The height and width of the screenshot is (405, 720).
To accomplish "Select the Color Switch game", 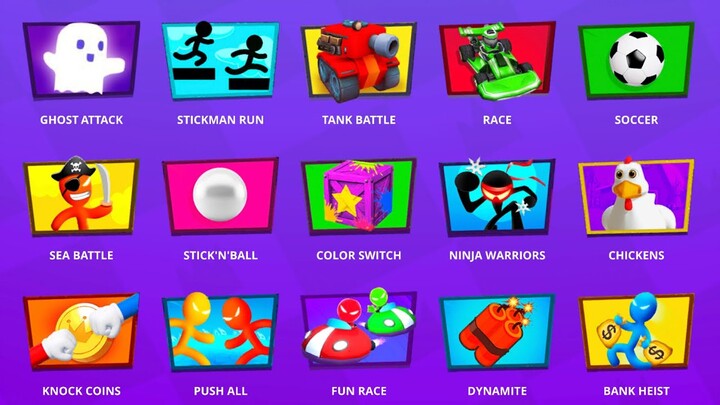I will 358,196.
